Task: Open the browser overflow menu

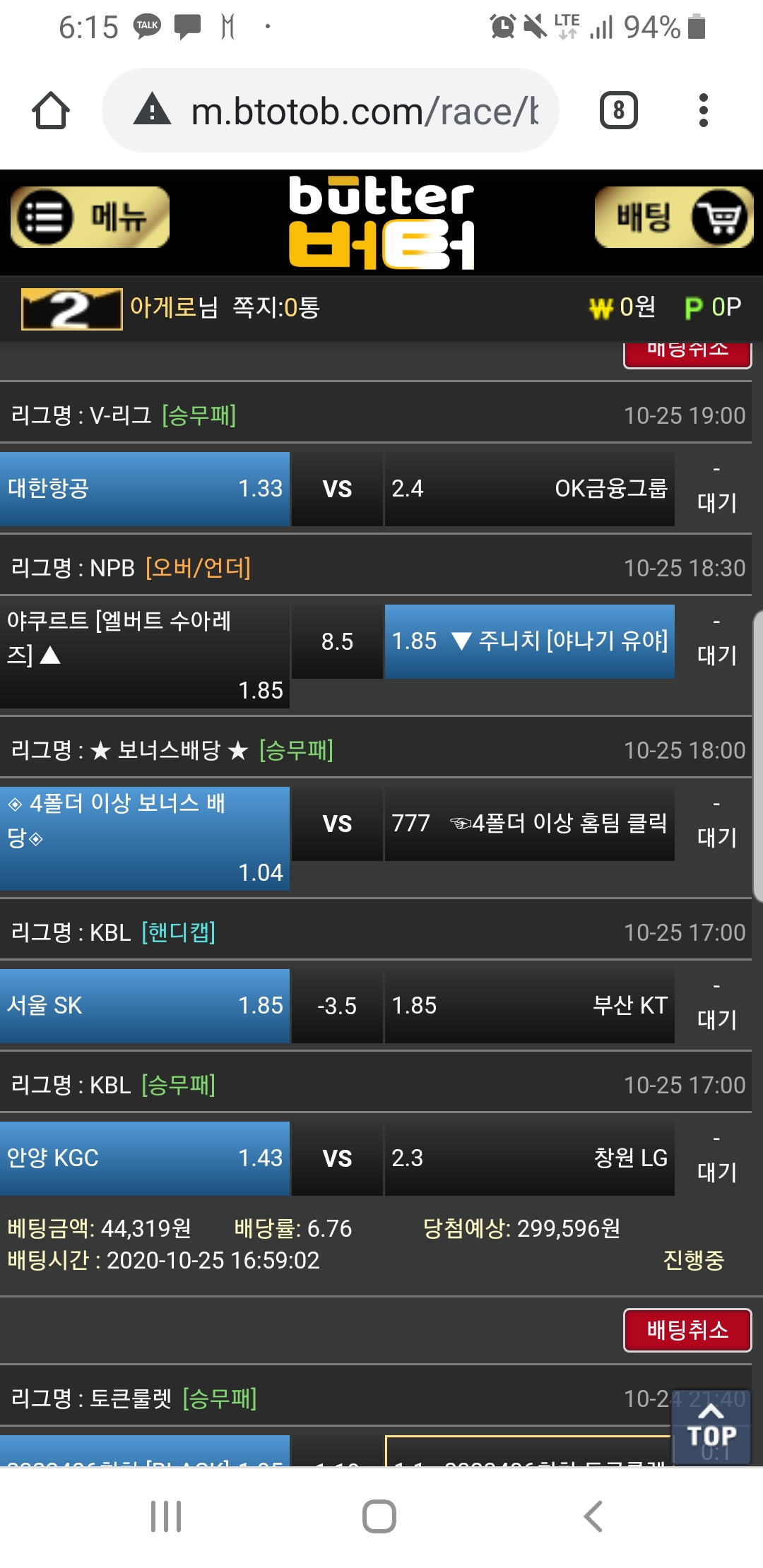Action: 702,111
